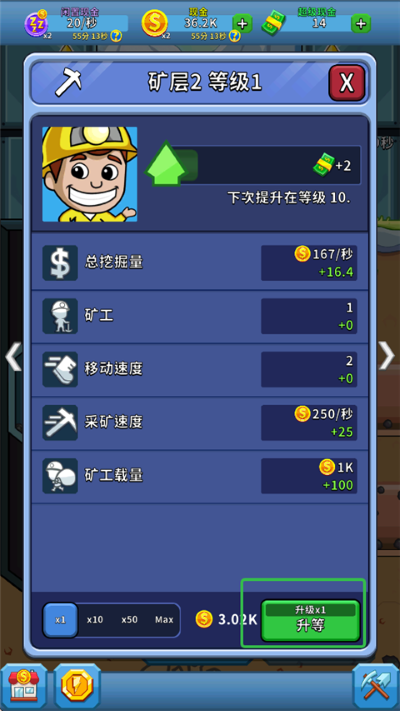This screenshot has height=711, width=400.
Task: Open the idle cash boost help icon
Action: (x=117, y=36)
